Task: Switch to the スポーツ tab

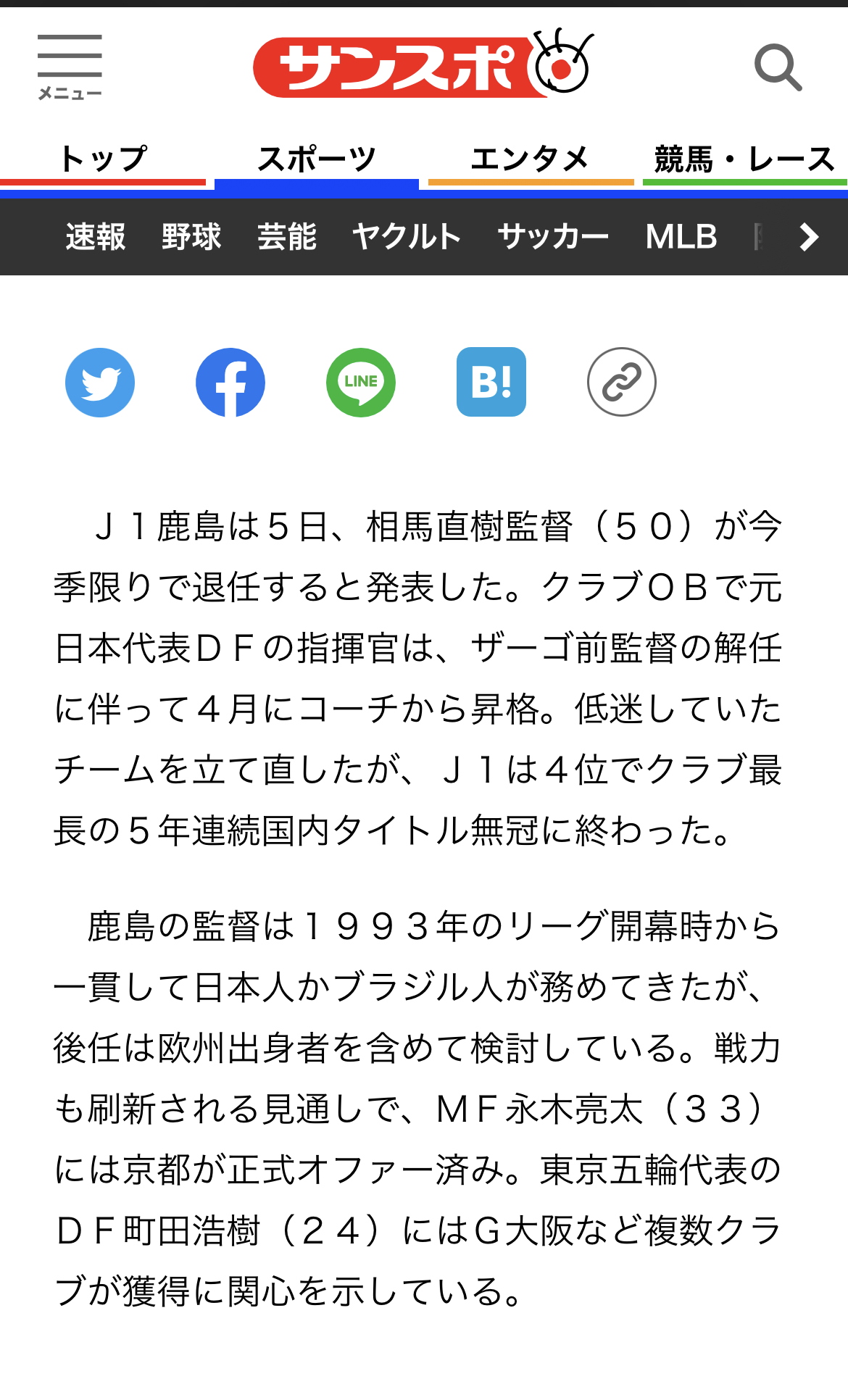Action: tap(317, 159)
